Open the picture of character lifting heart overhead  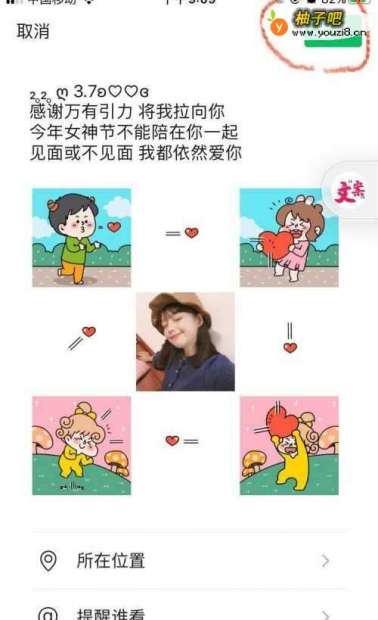pyautogui.click(x=289, y=446)
